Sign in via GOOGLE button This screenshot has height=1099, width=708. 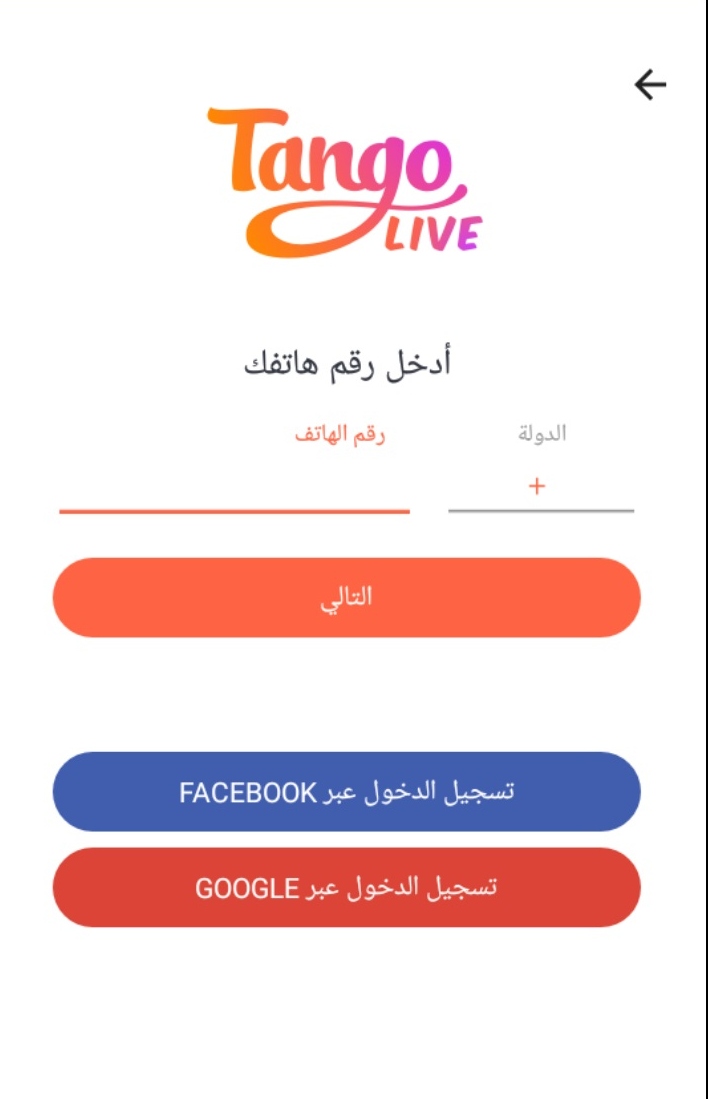click(x=346, y=887)
